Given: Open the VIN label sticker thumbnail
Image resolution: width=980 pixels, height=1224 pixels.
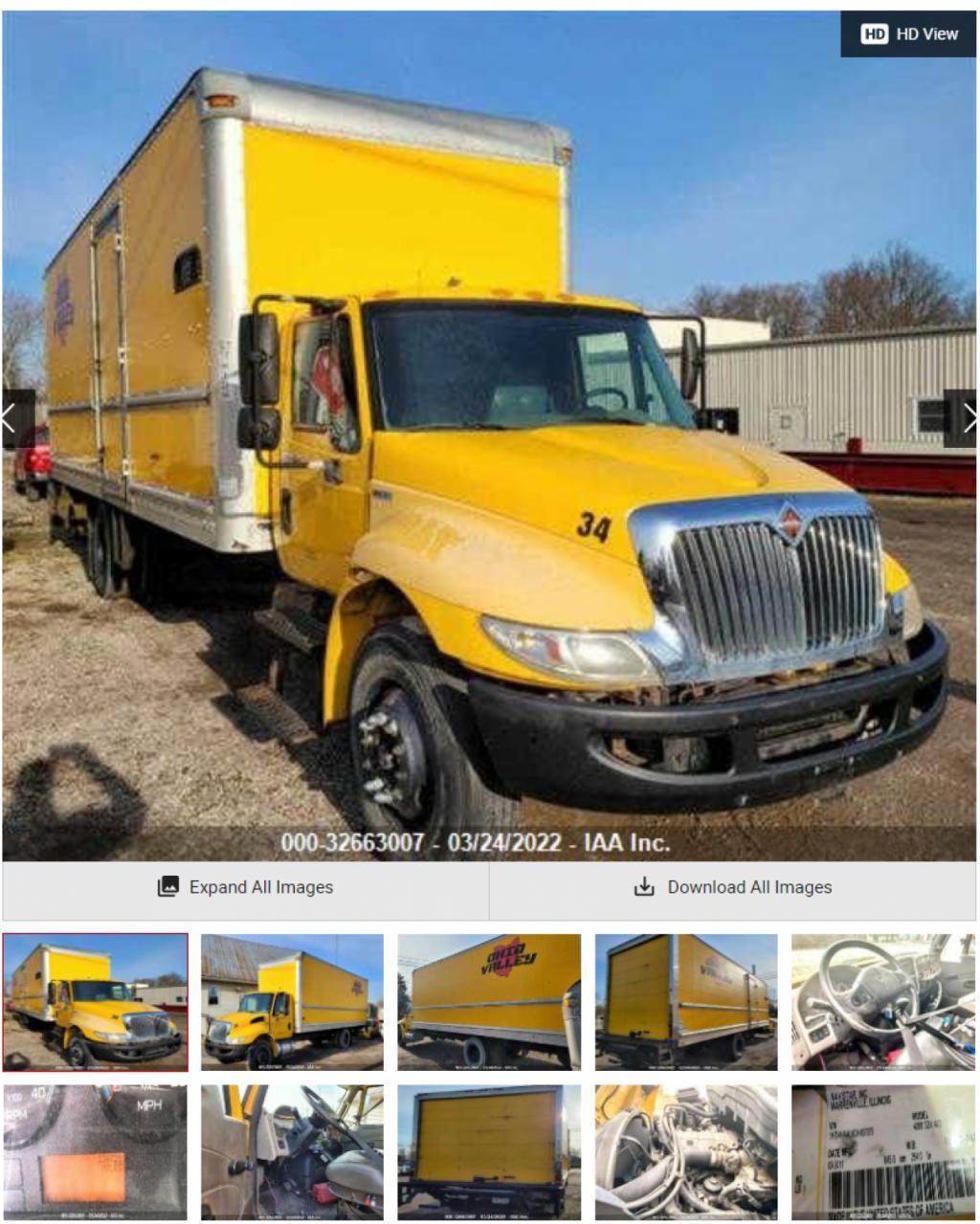Looking at the screenshot, I should (882, 1152).
